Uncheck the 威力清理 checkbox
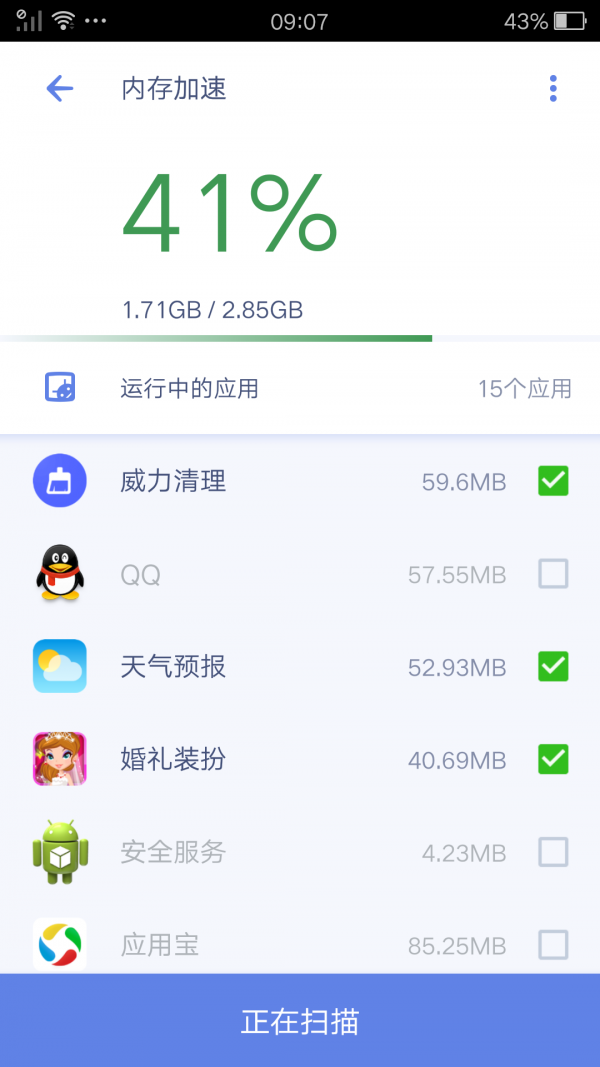The image size is (600, 1067). (553, 481)
